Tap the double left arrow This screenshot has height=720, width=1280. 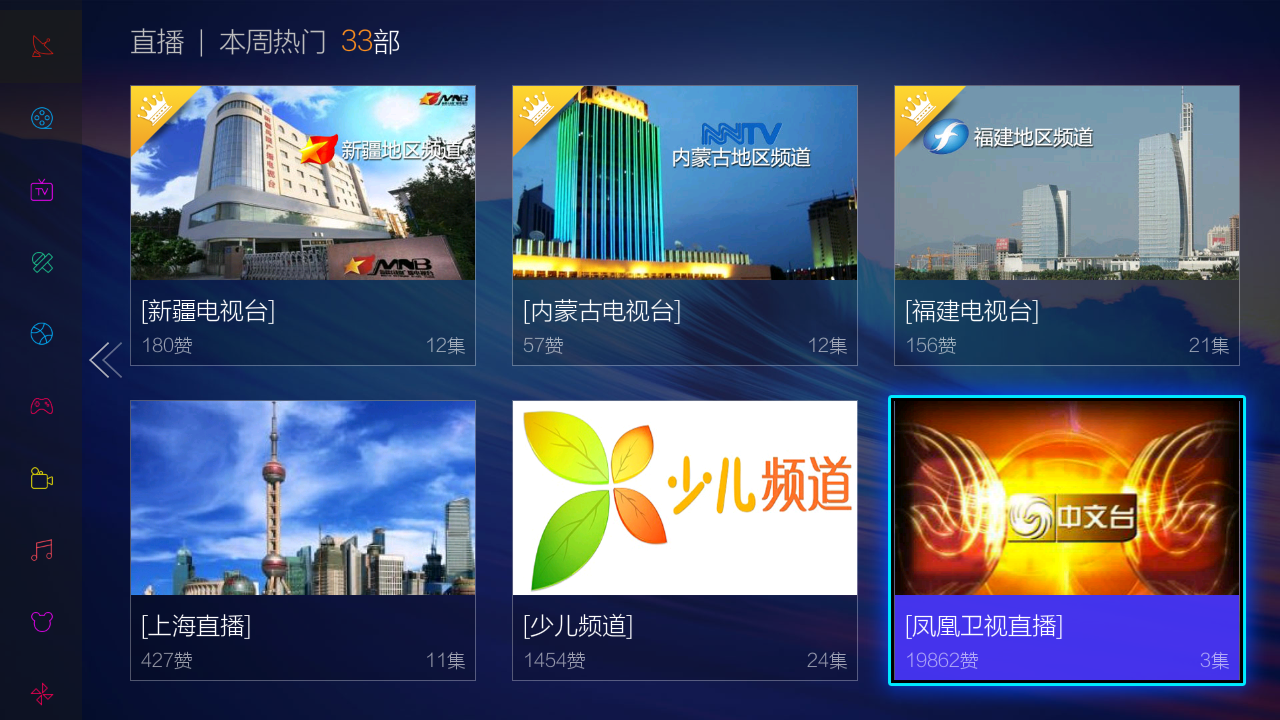click(x=105, y=360)
